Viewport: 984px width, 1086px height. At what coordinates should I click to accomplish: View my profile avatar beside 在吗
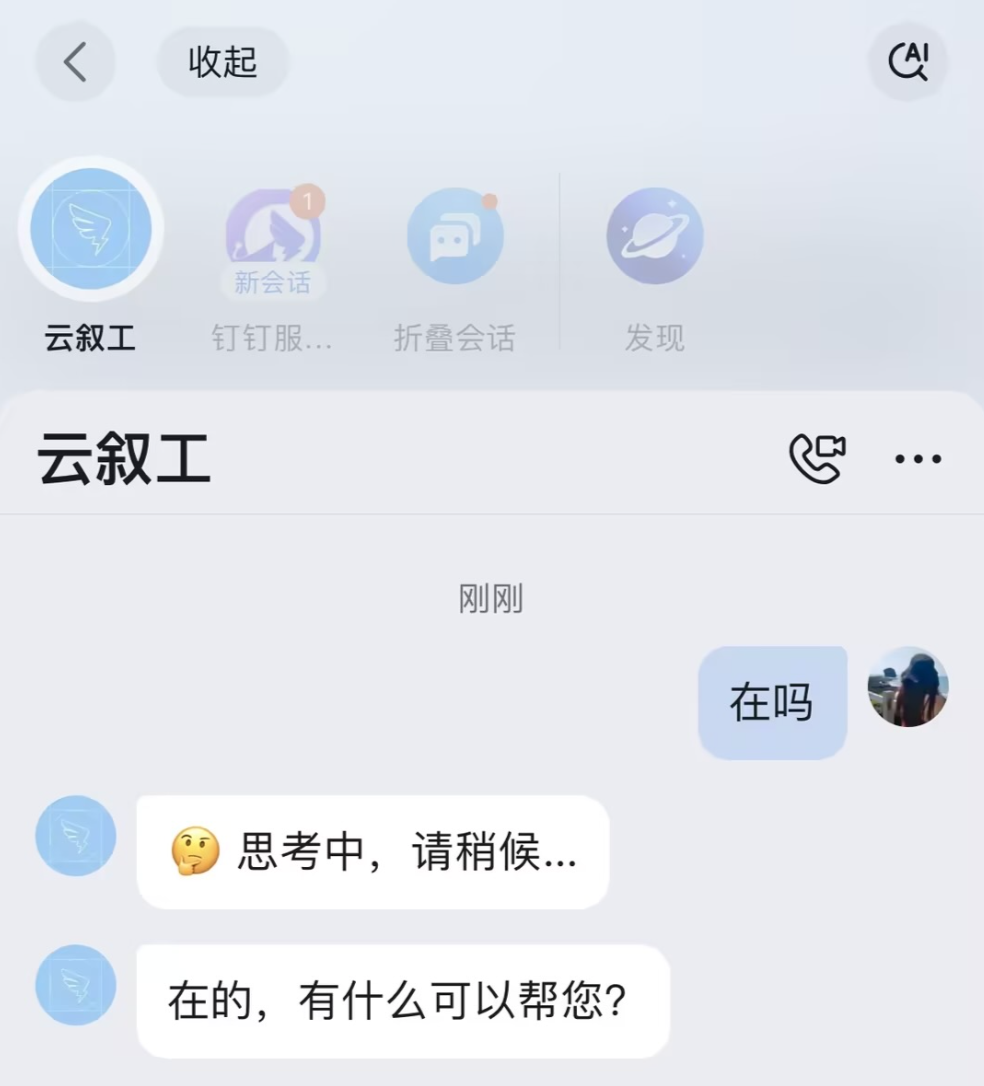pyautogui.click(x=907, y=686)
